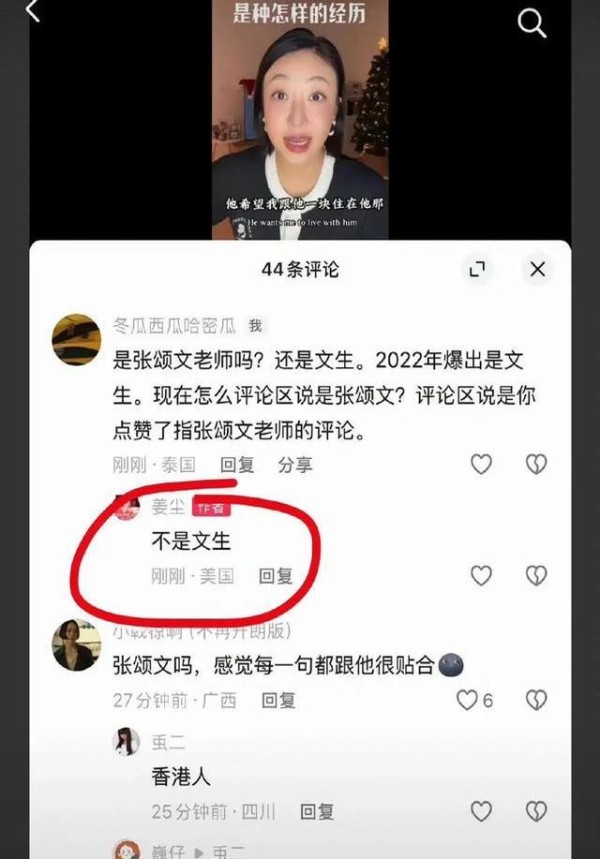Dislike the 张颂文吗 comment from 广西
Image resolution: width=600 pixels, height=859 pixels.
click(x=537, y=700)
